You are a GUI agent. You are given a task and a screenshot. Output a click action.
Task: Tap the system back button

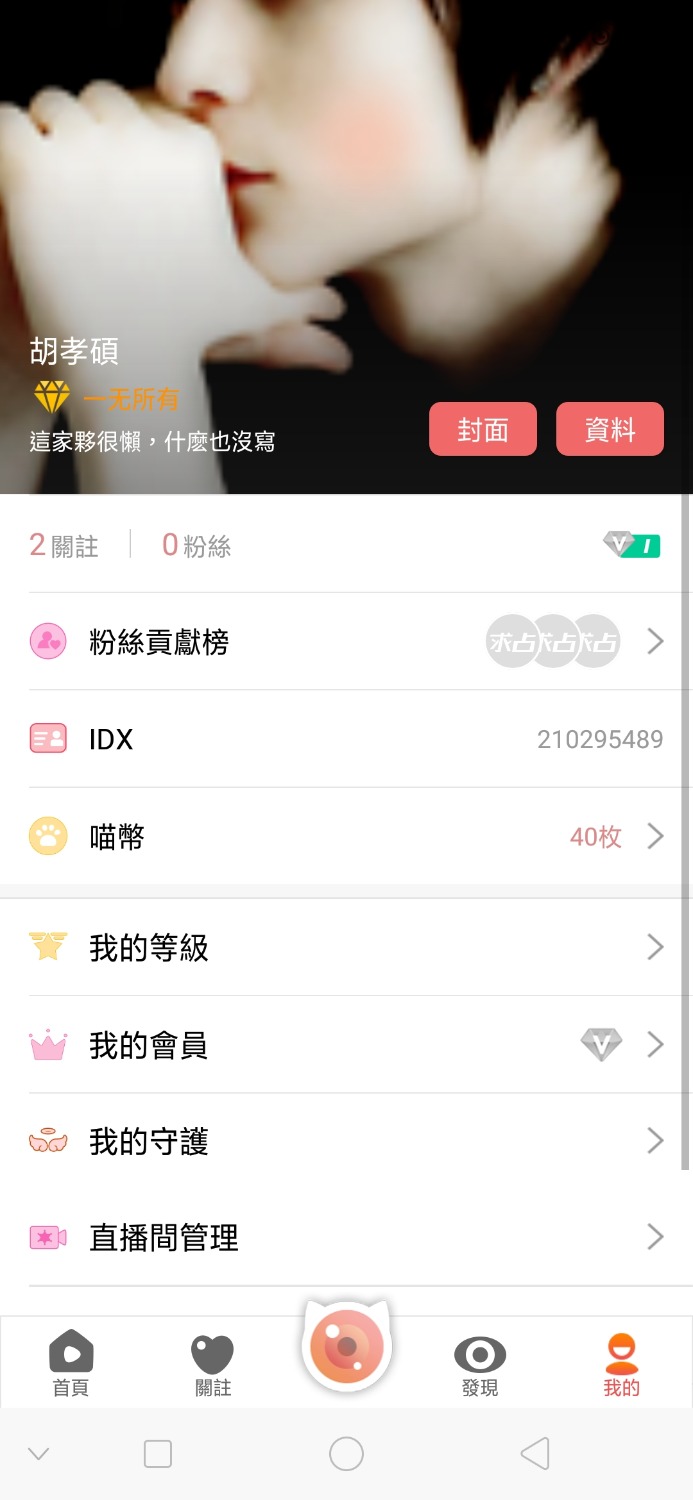(x=535, y=1453)
